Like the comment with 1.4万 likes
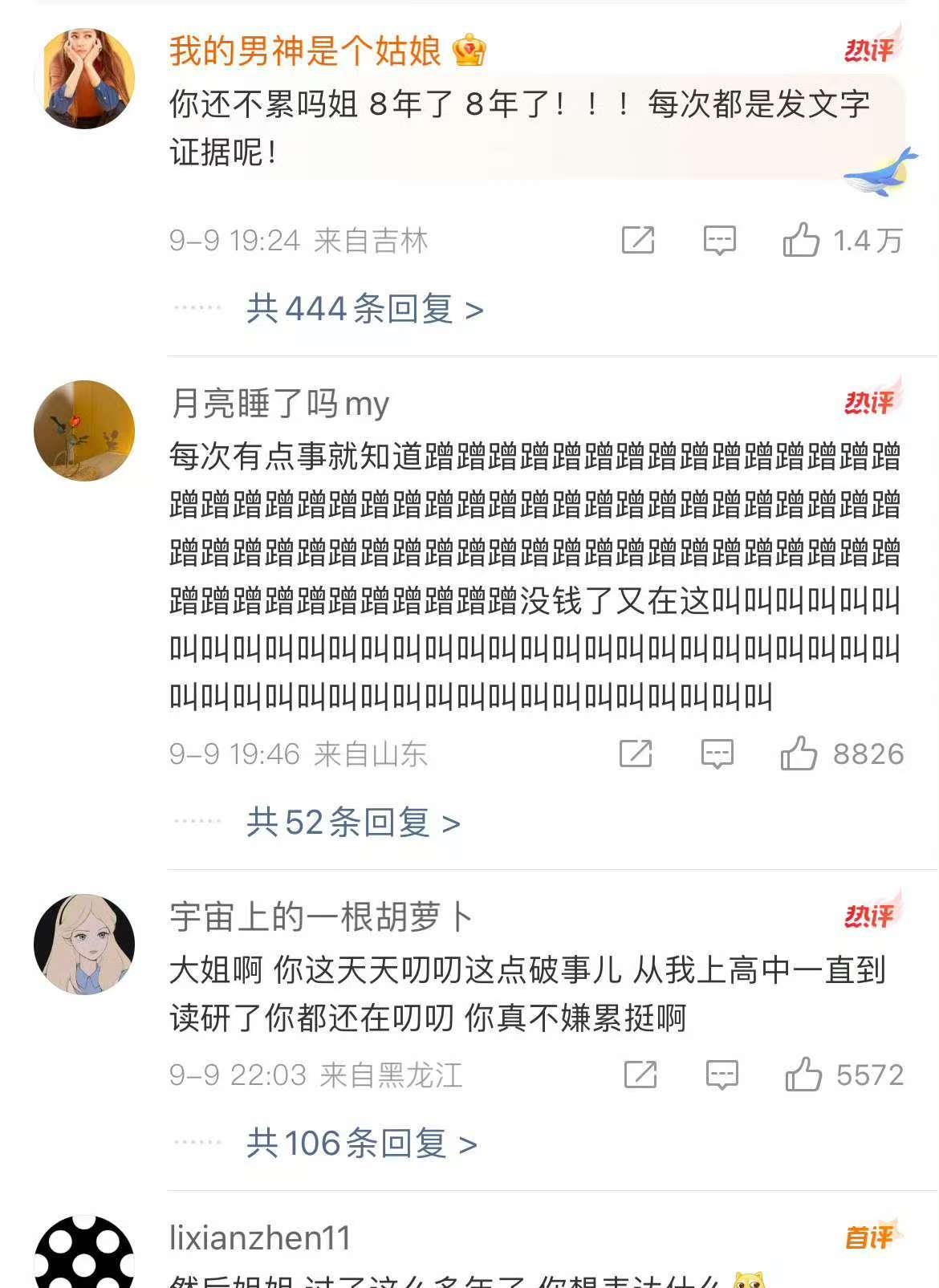The width and height of the screenshot is (939, 1288). click(801, 240)
